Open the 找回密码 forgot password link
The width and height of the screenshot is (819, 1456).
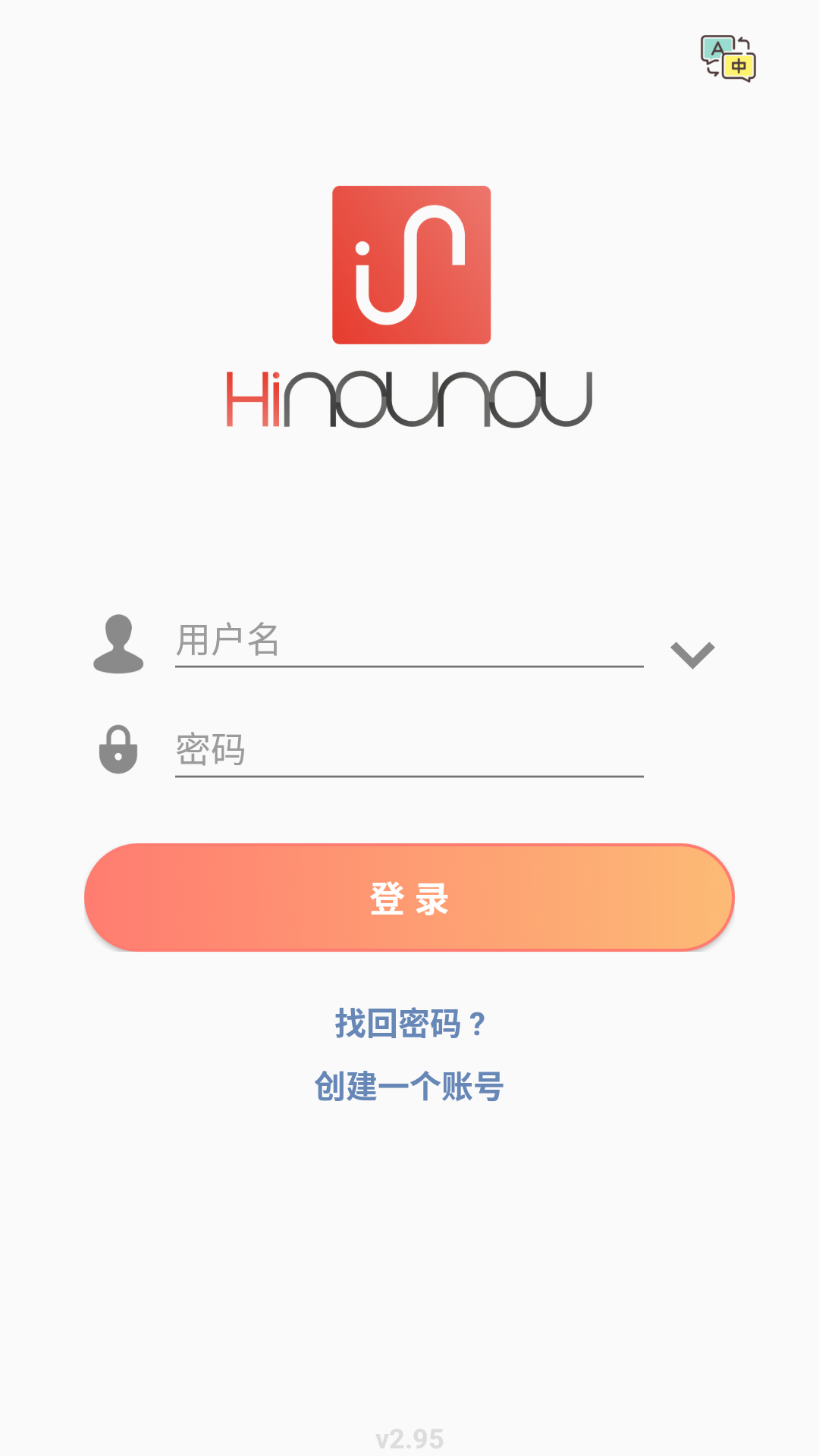(x=409, y=1024)
